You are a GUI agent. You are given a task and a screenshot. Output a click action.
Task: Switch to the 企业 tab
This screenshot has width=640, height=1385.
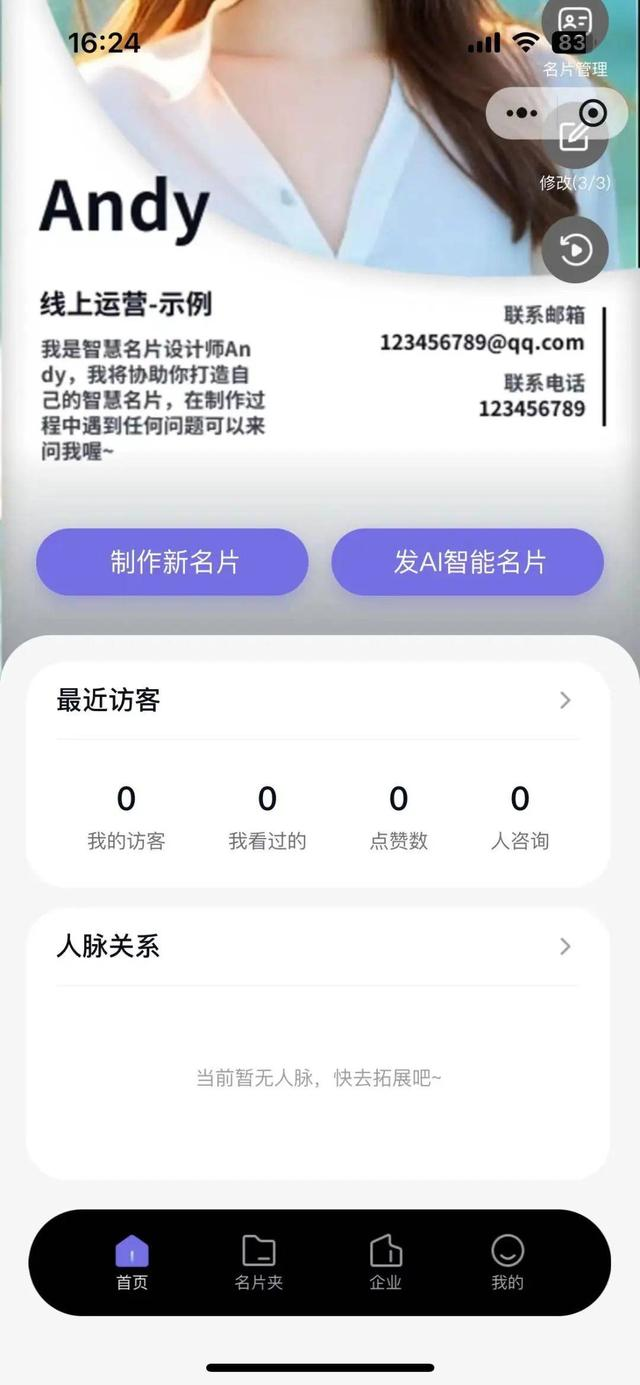click(x=386, y=1262)
